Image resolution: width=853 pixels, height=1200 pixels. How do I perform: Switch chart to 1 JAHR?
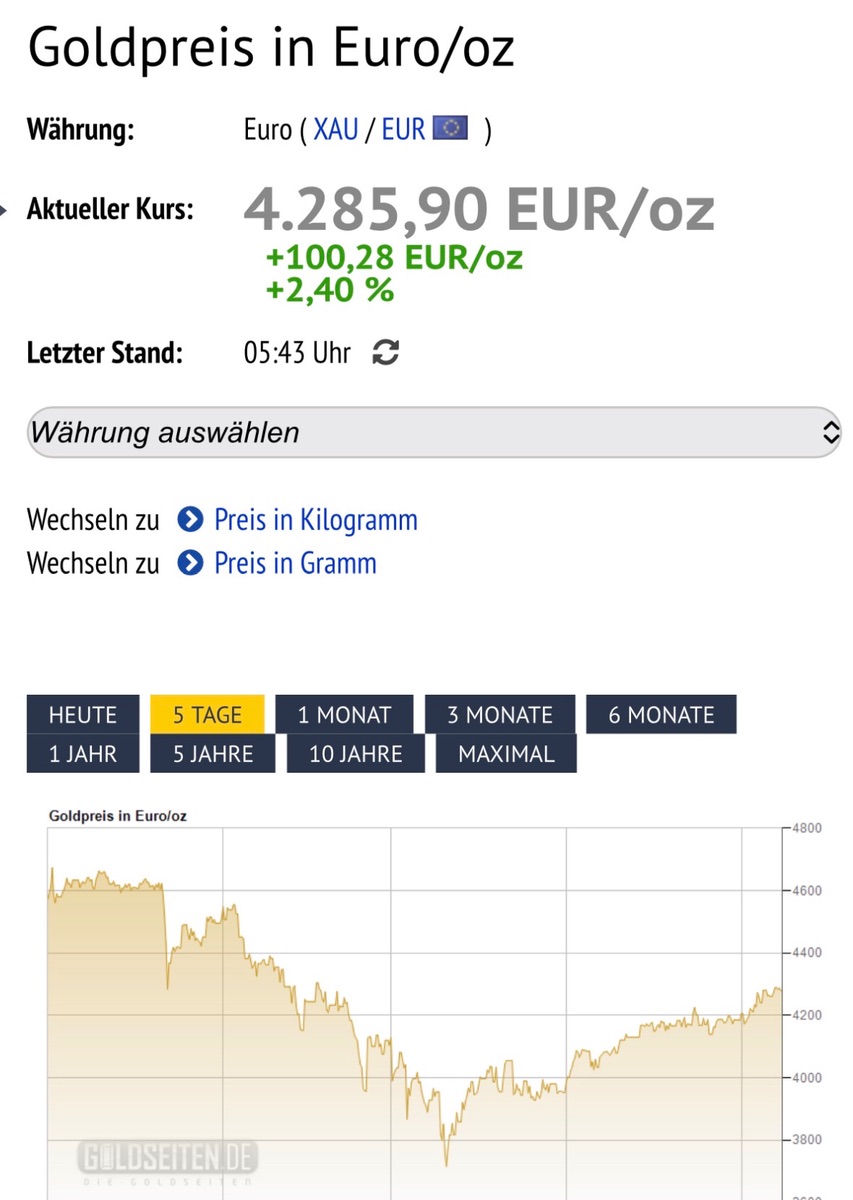tap(83, 753)
